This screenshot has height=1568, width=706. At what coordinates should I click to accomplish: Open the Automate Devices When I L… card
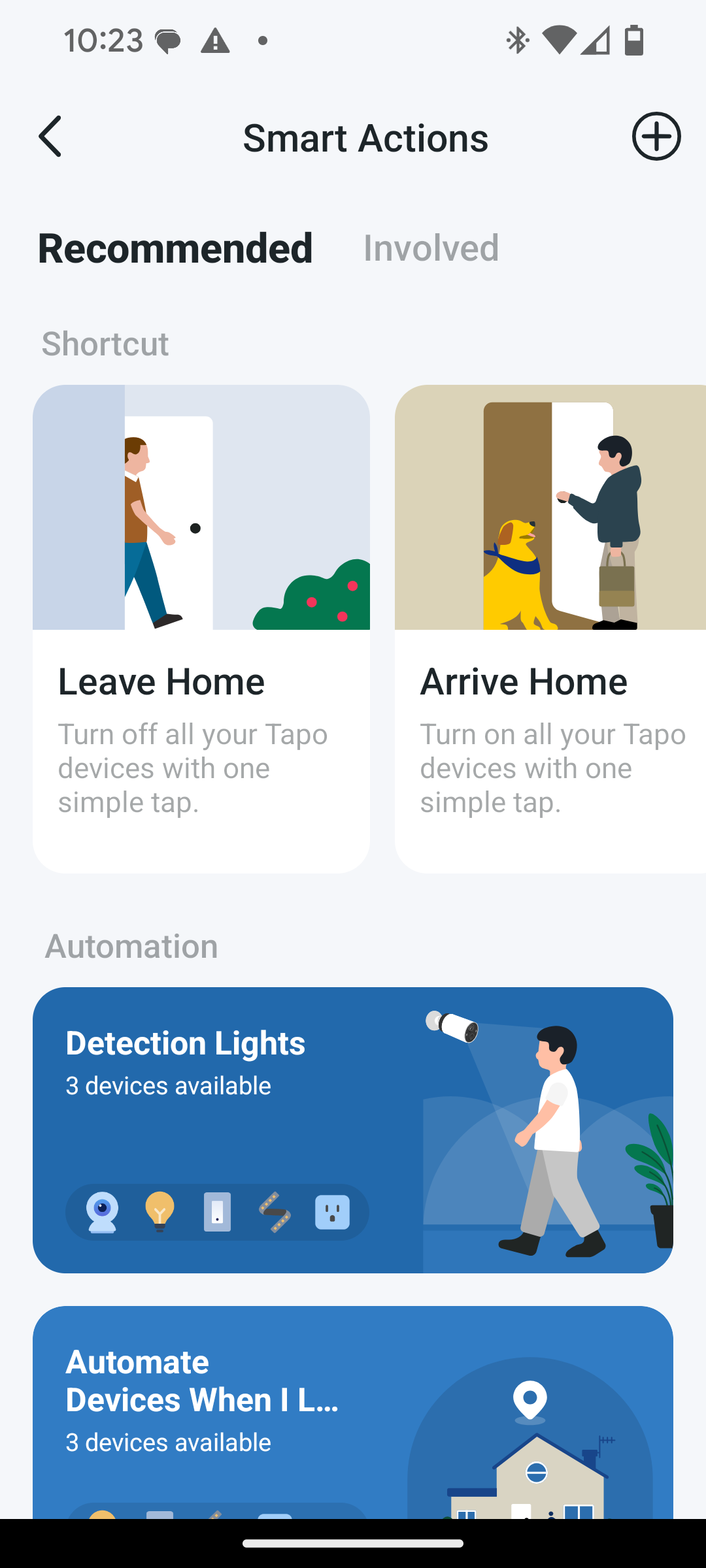click(353, 1413)
